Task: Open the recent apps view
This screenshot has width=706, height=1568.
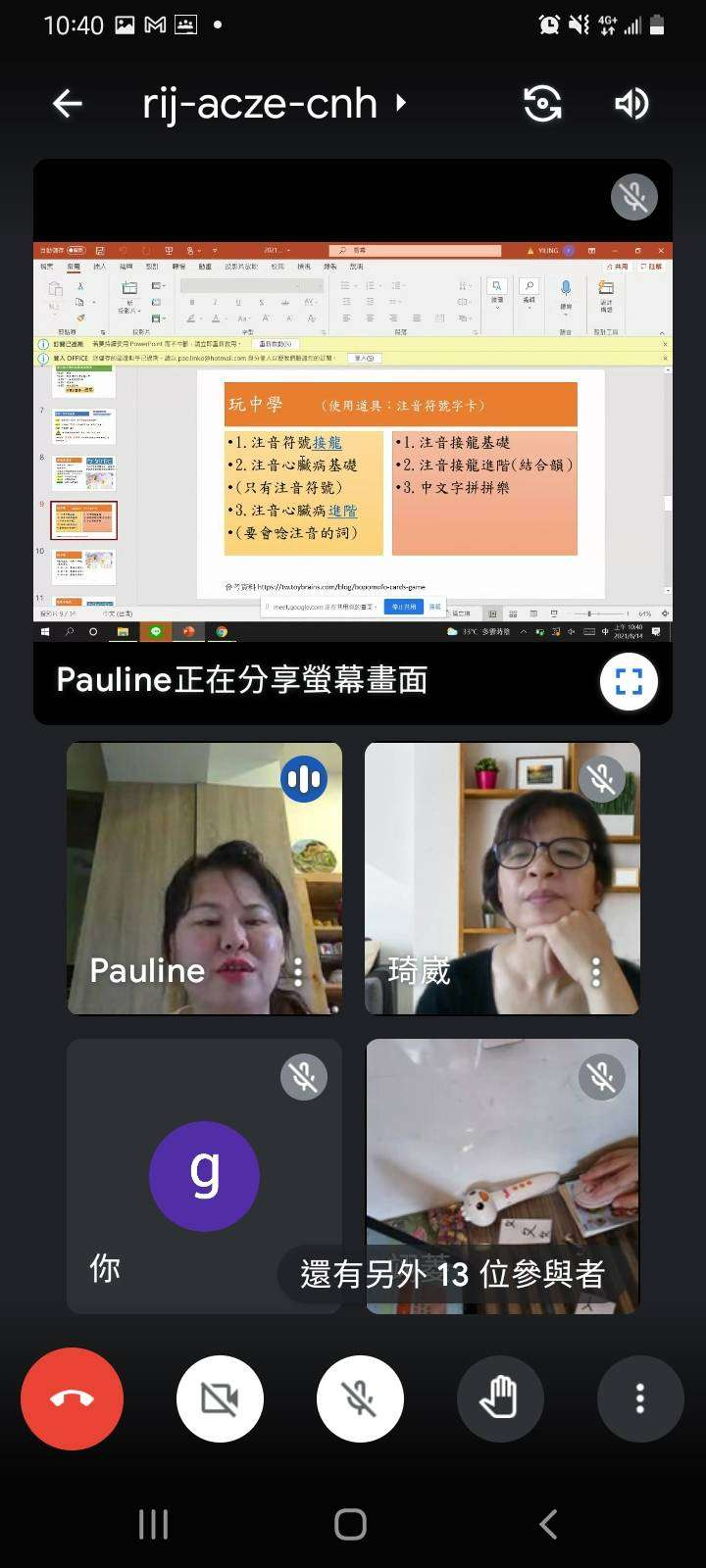Action: pos(153,1524)
